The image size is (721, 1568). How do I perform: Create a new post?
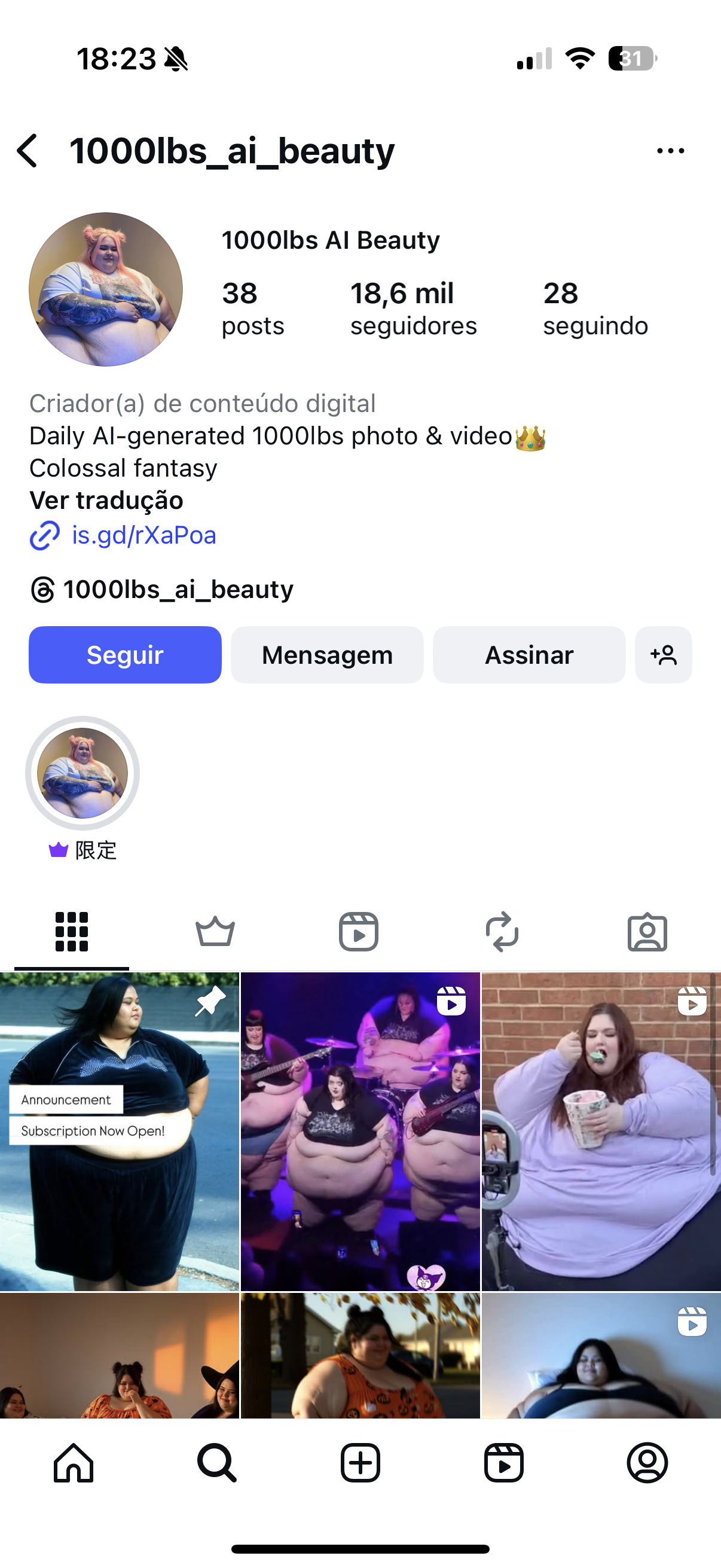pyautogui.click(x=360, y=1462)
